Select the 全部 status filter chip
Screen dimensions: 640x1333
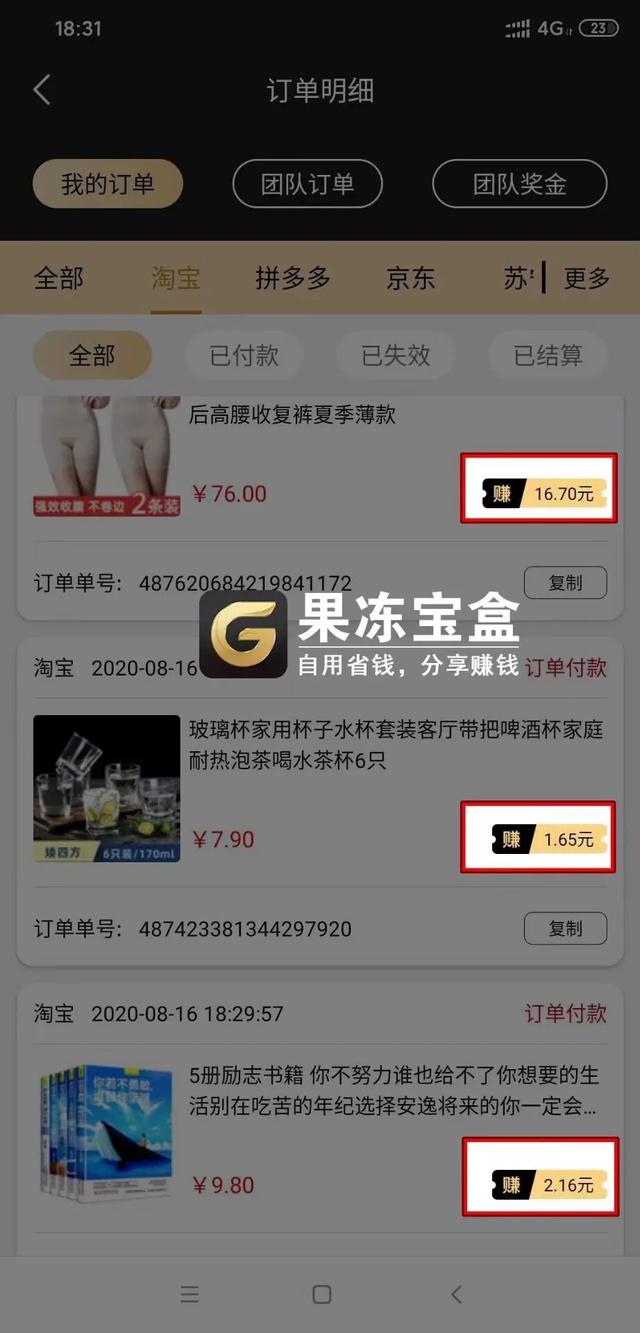click(x=92, y=355)
